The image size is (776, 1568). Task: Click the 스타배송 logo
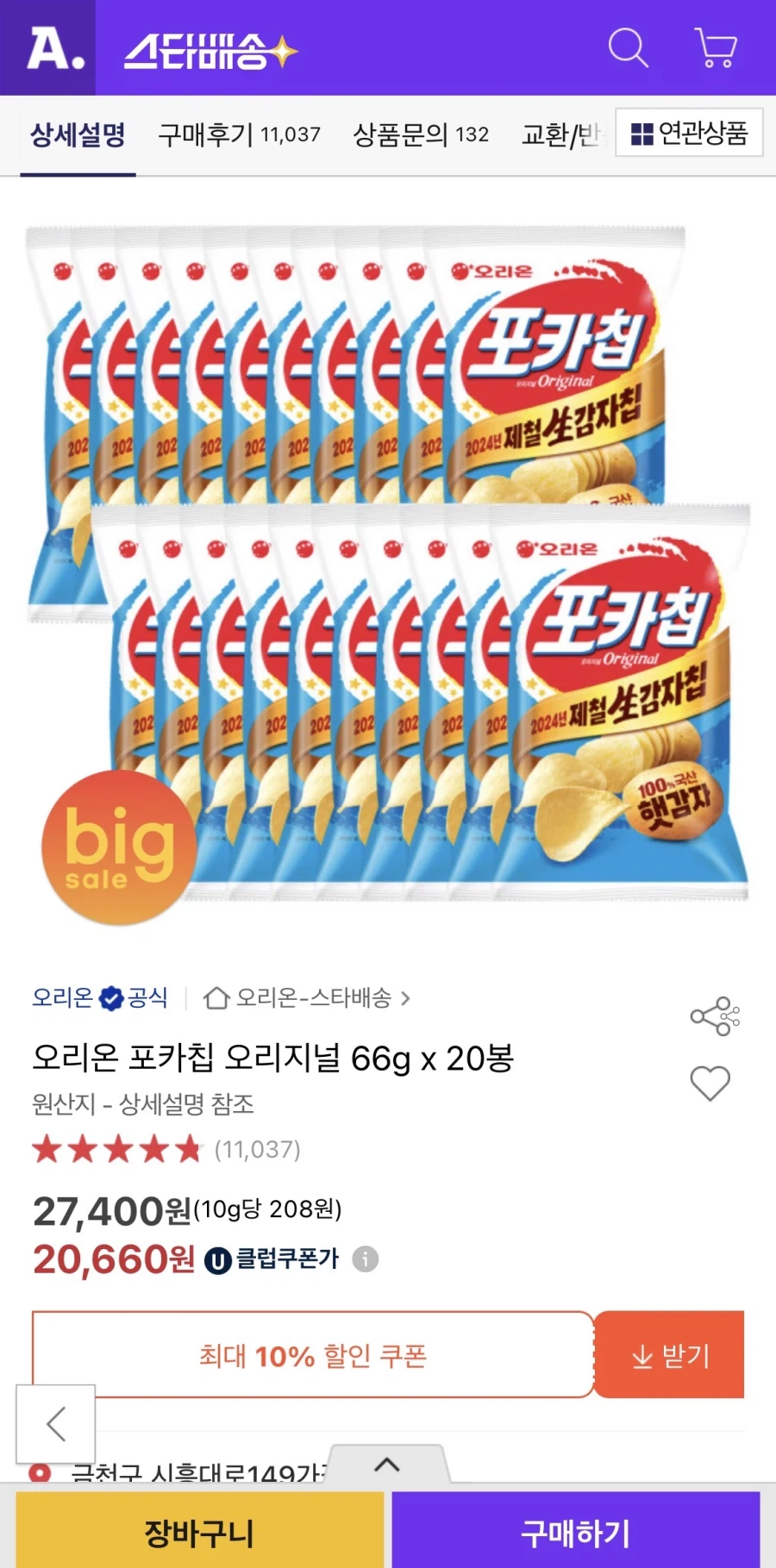tap(207, 49)
